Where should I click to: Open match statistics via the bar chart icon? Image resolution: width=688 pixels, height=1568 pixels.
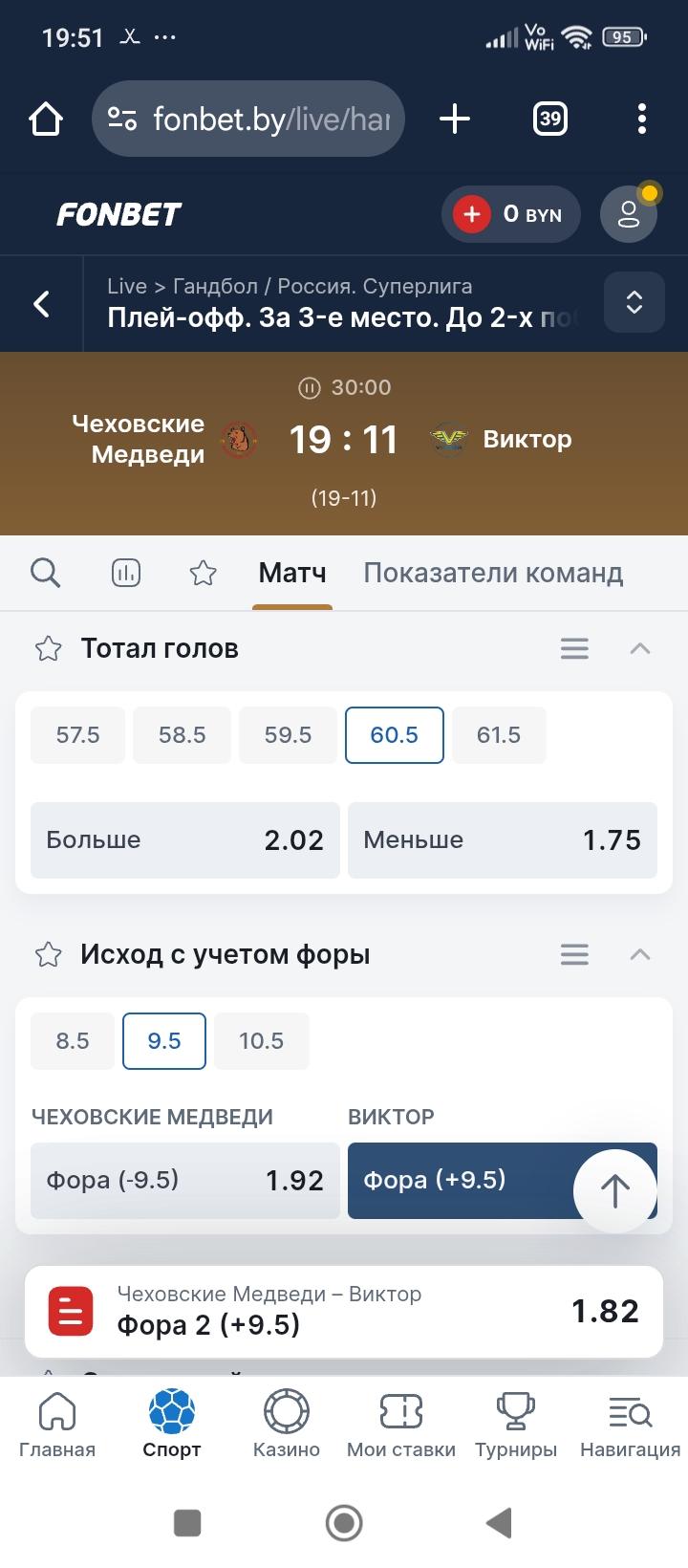[x=125, y=573]
